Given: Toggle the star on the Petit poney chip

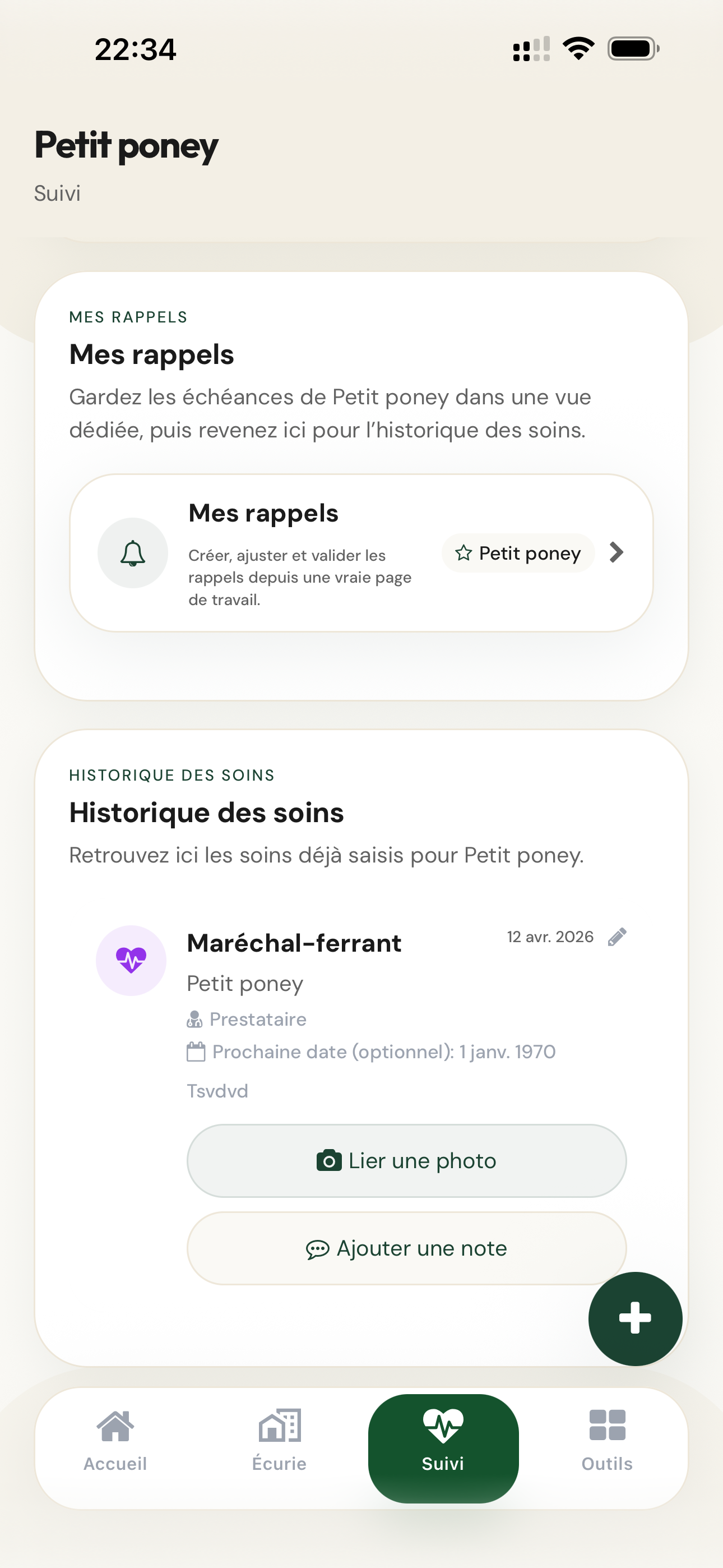Looking at the screenshot, I should (x=465, y=553).
